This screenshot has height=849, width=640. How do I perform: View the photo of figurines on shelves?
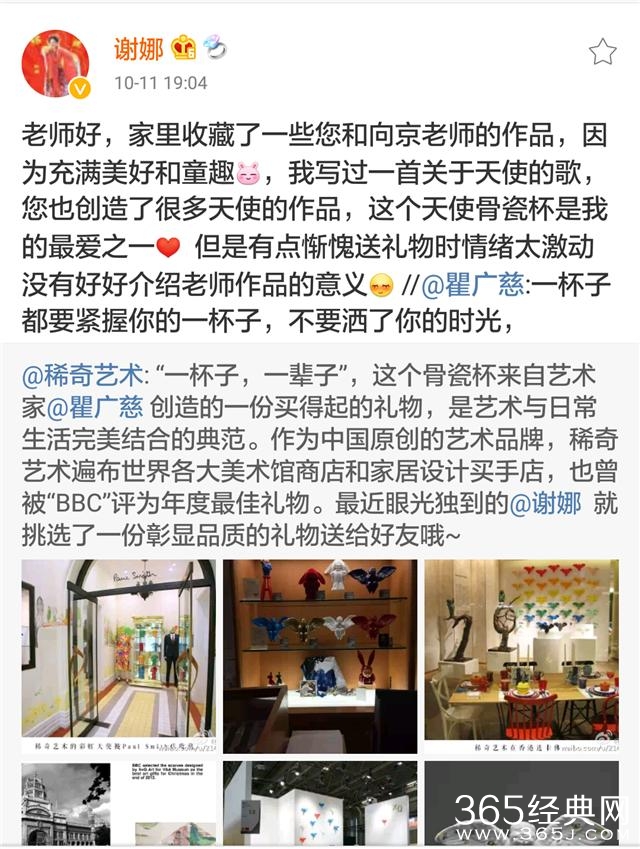coord(320,655)
